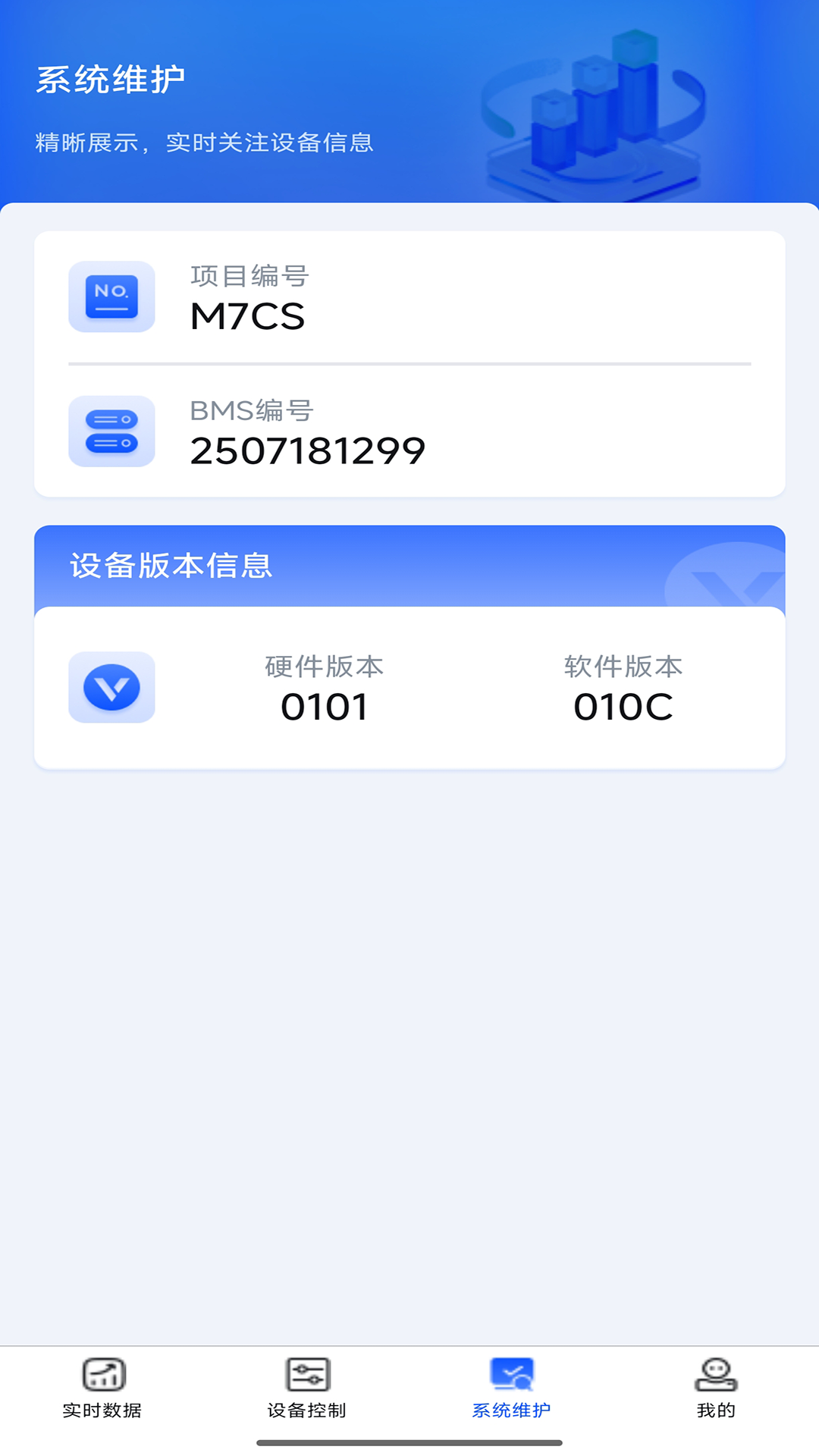819x1456 pixels.
Task: Select the blue V version badge icon
Action: tap(111, 688)
